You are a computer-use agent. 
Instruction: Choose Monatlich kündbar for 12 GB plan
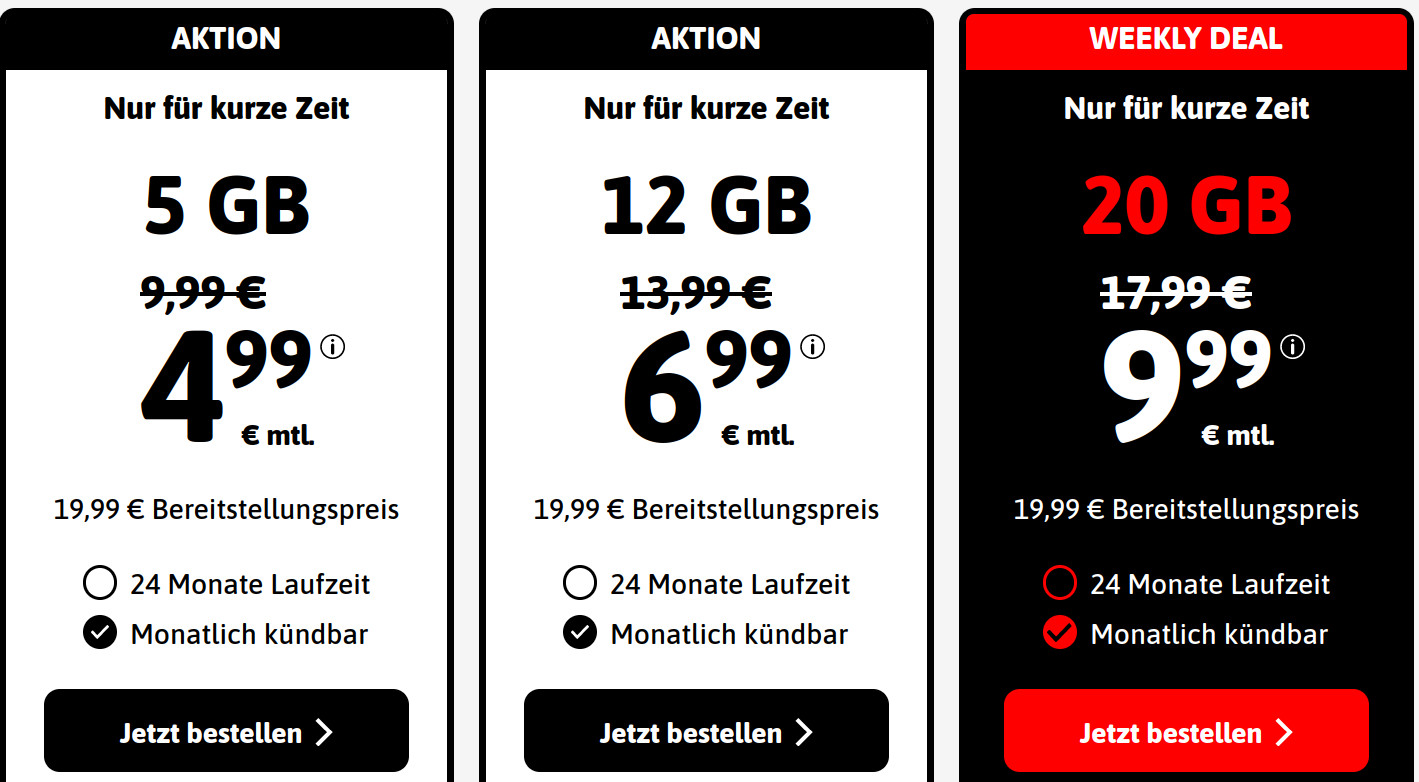tap(580, 633)
